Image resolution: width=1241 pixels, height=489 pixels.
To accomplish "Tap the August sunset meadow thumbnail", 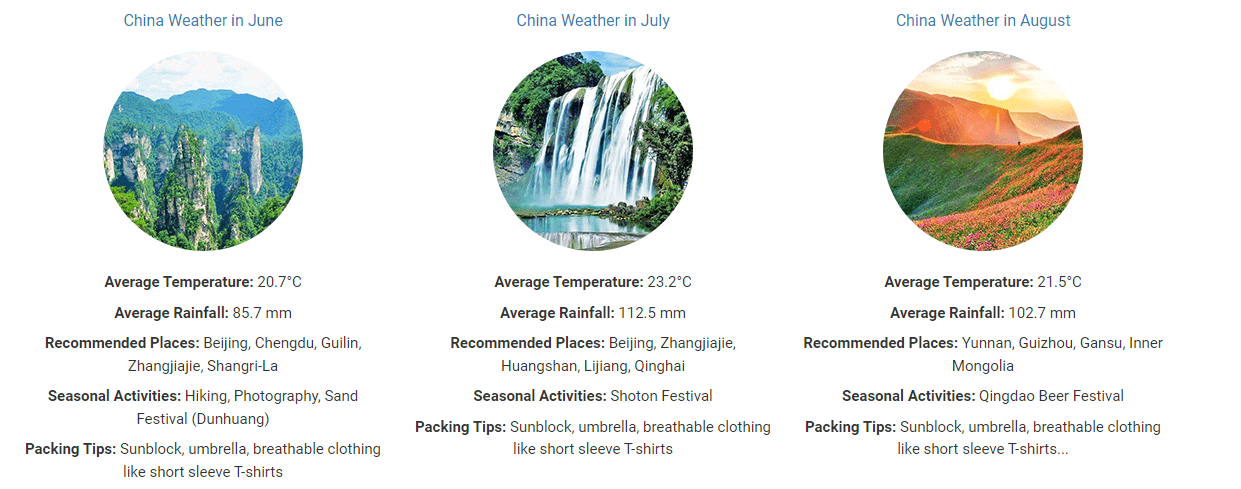I will pos(983,151).
